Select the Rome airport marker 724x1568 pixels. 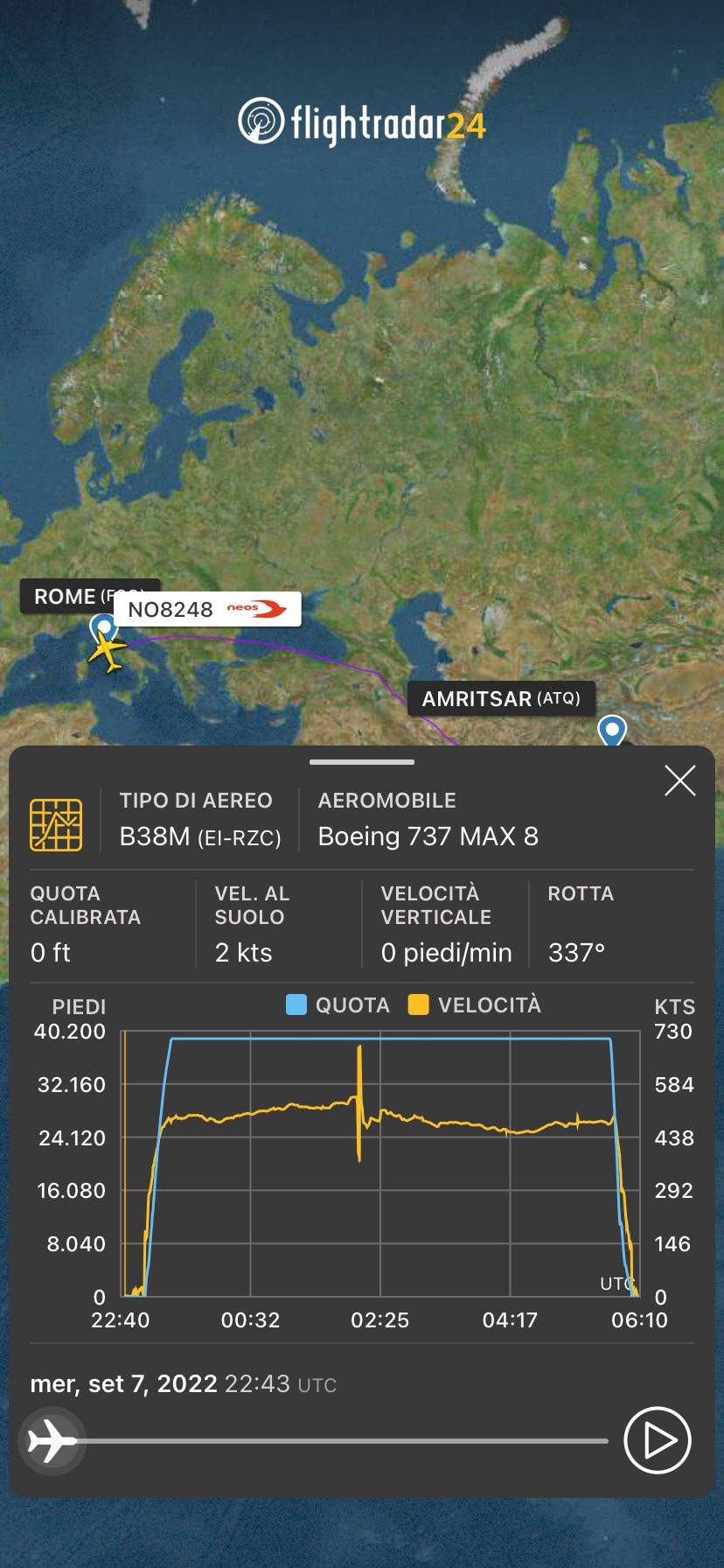point(103,627)
